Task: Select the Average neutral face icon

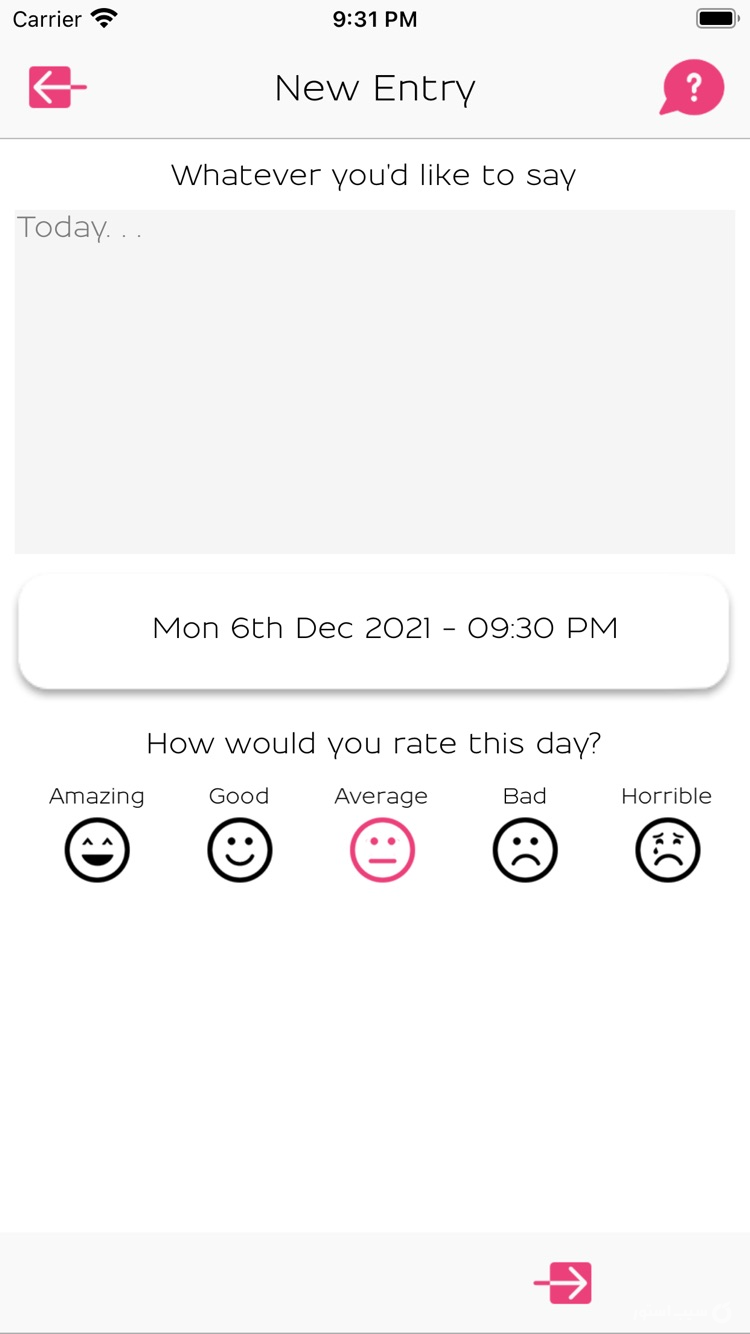Action: click(381, 850)
